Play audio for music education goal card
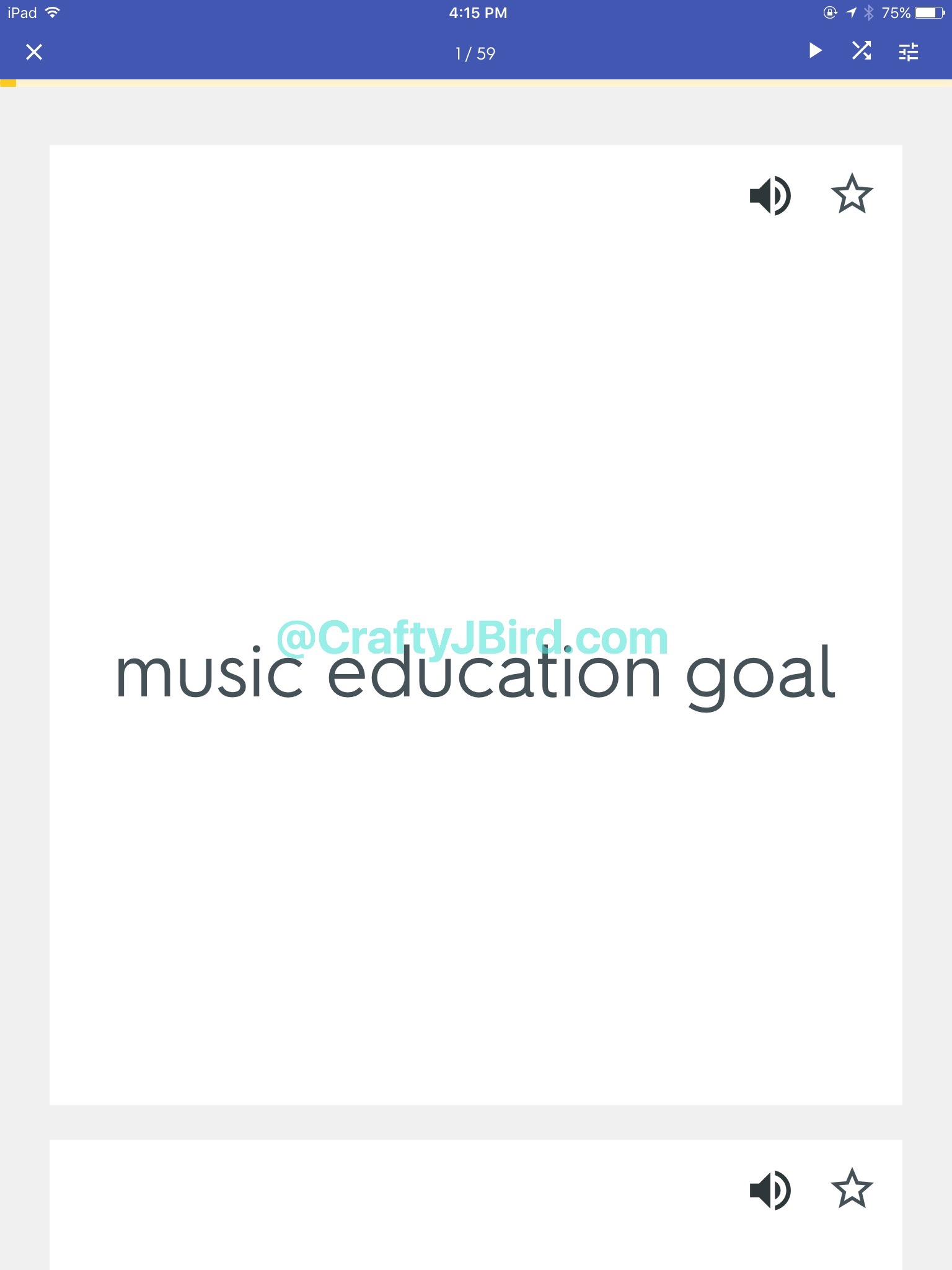 (x=770, y=195)
